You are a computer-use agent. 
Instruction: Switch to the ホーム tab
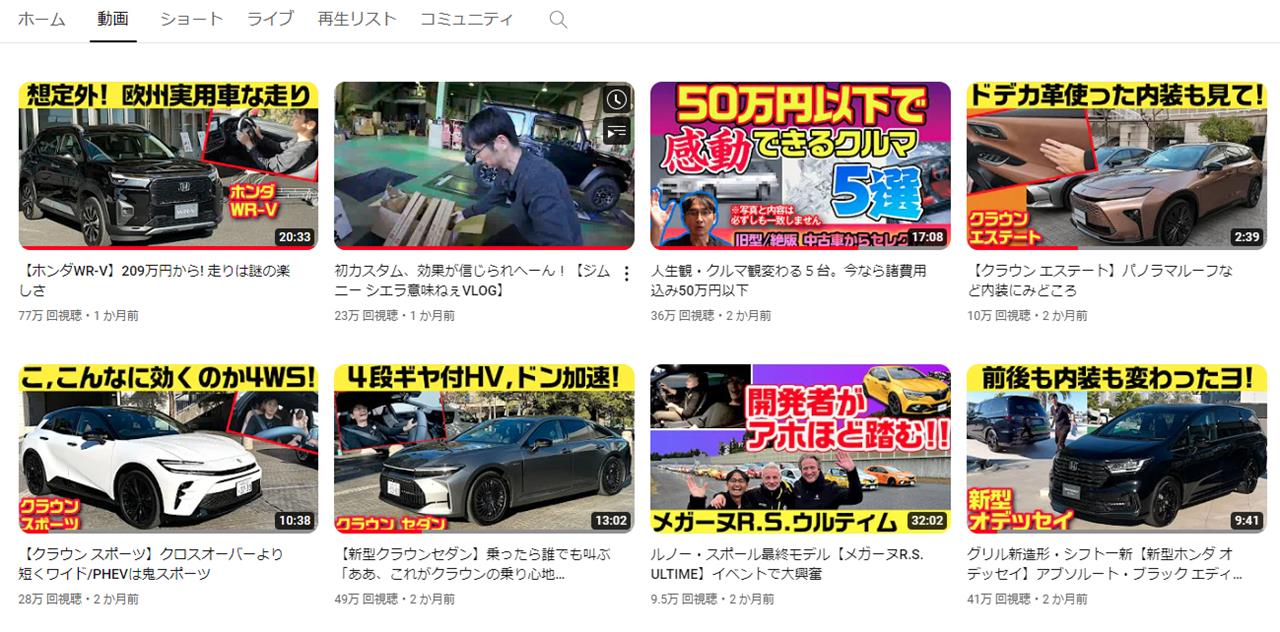(x=42, y=19)
